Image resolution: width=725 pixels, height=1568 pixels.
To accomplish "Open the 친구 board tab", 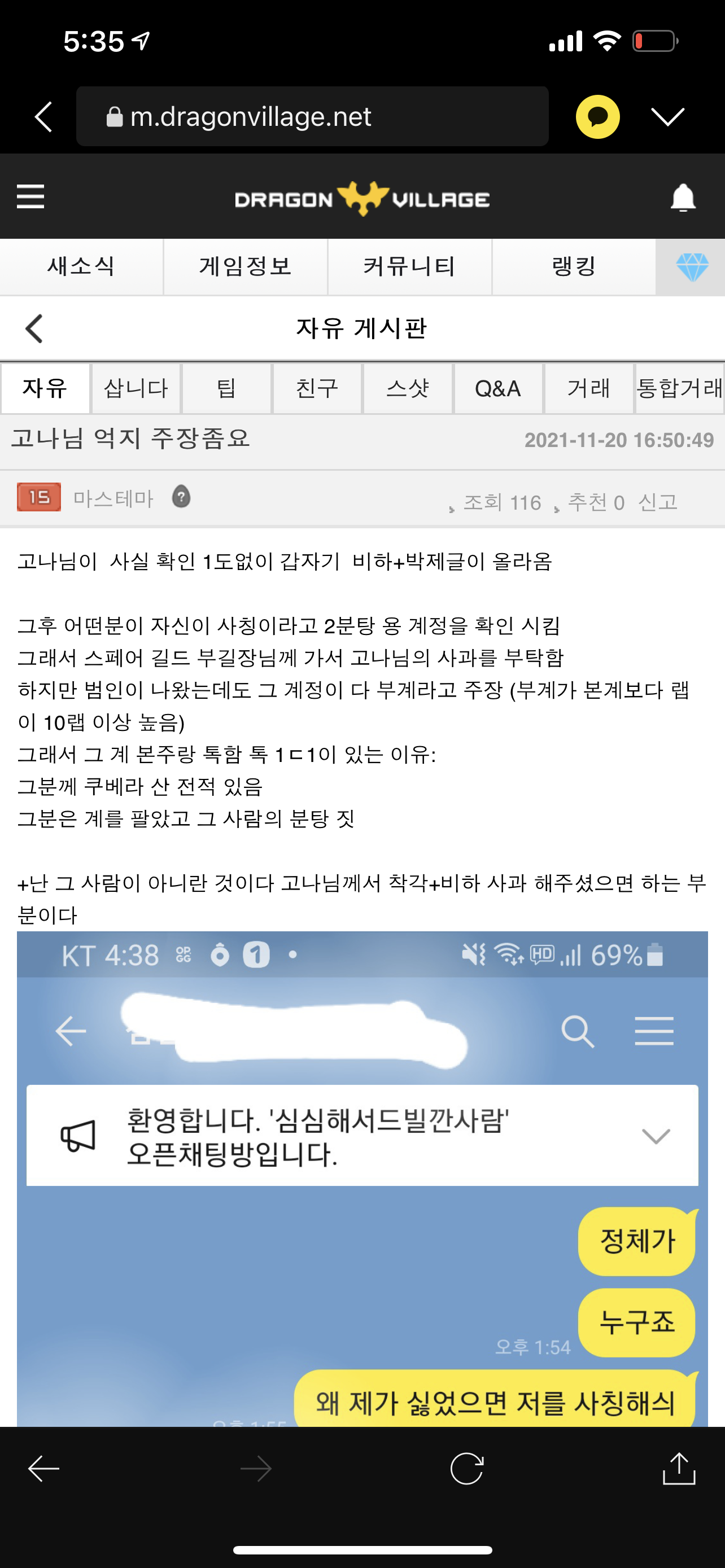I will click(317, 388).
